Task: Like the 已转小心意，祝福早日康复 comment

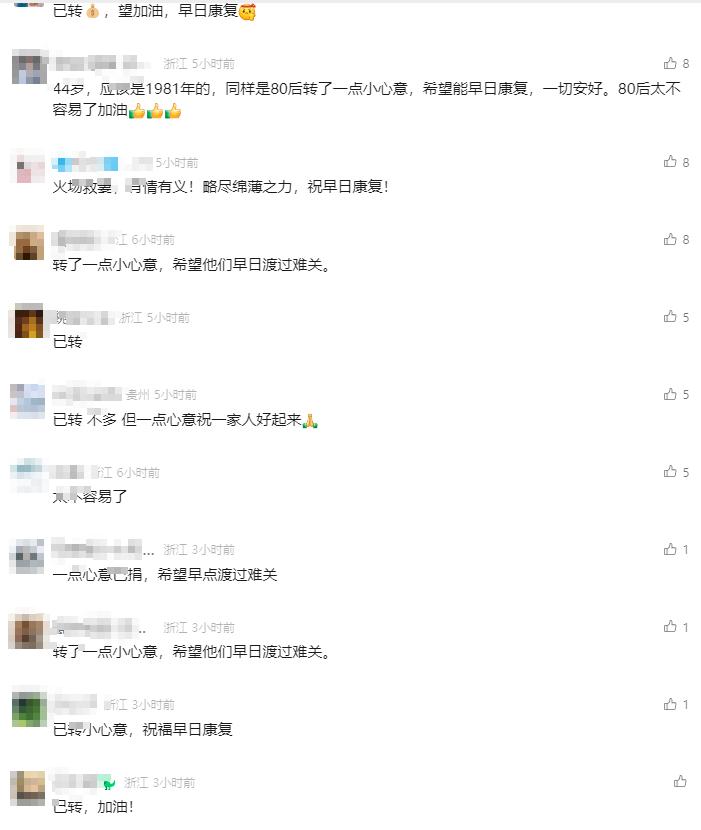Action: [670, 704]
